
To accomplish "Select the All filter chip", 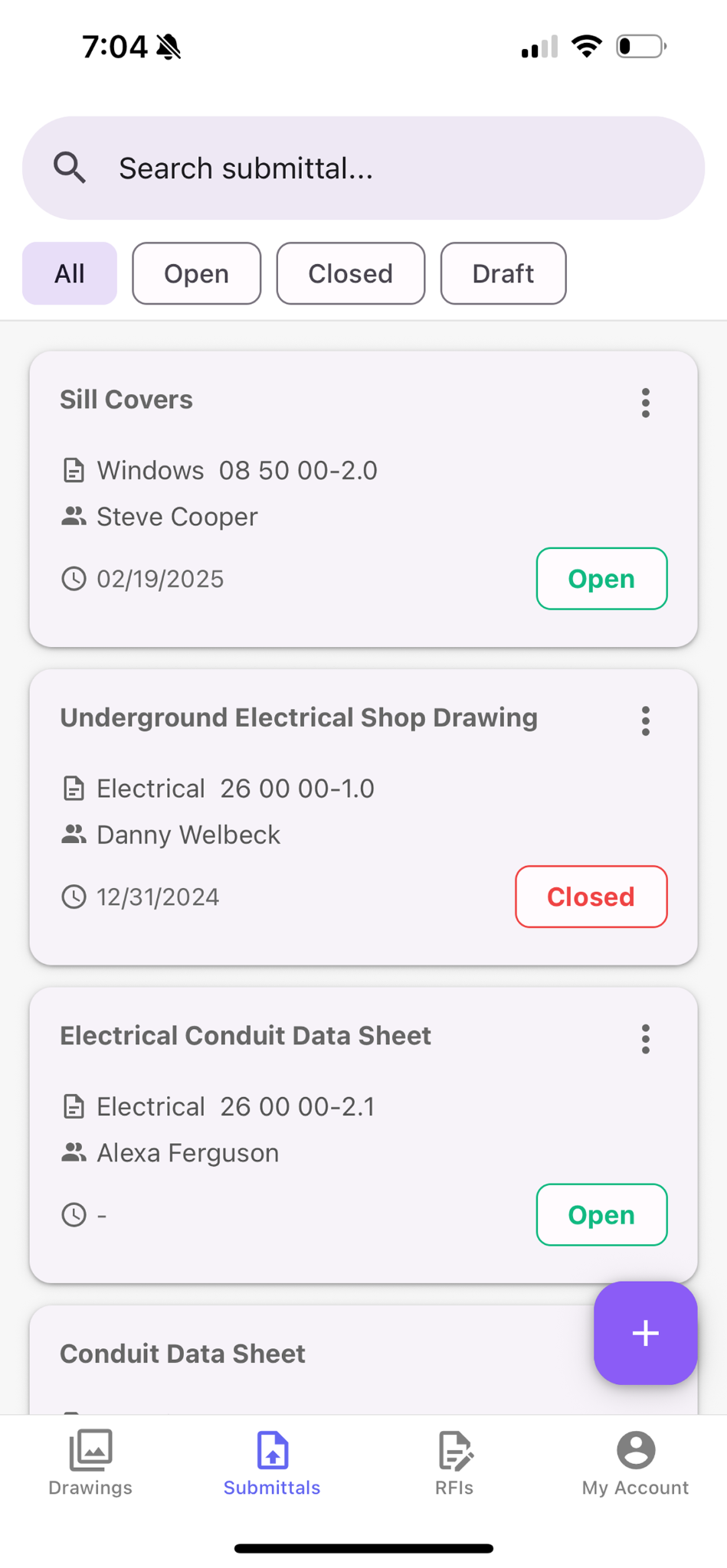I will coord(69,273).
